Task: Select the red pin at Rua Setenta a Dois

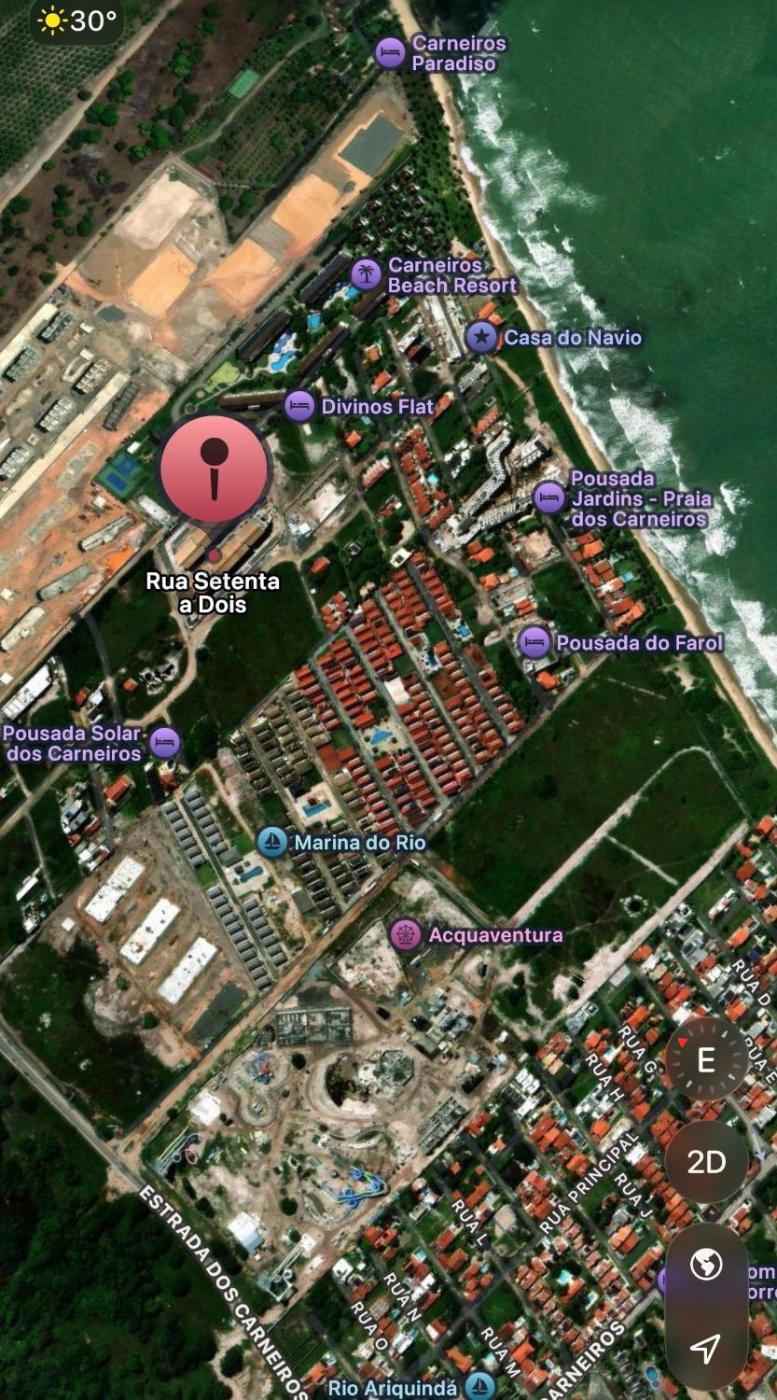Action: tap(214, 468)
